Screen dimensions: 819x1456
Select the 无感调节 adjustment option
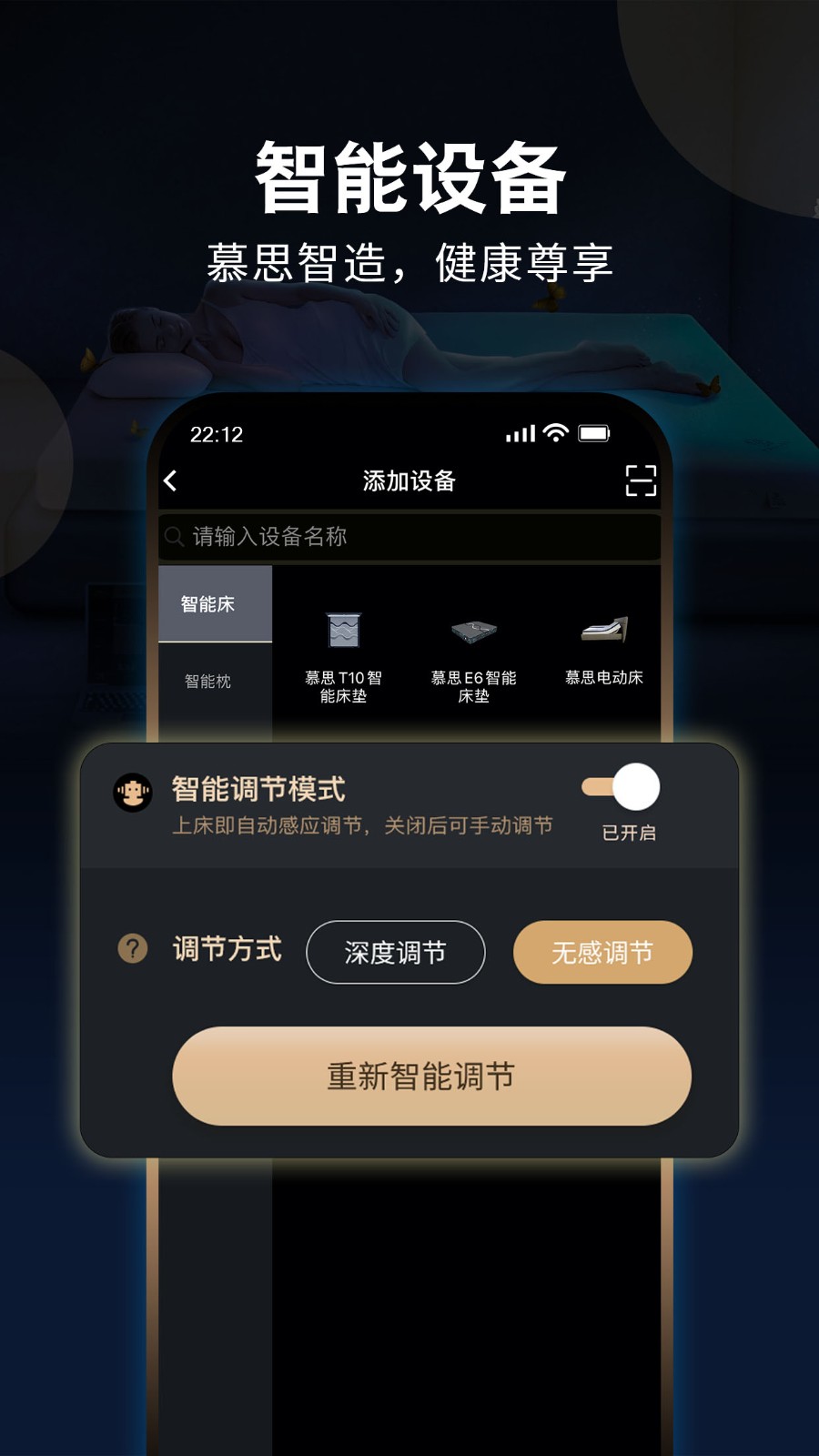point(602,950)
